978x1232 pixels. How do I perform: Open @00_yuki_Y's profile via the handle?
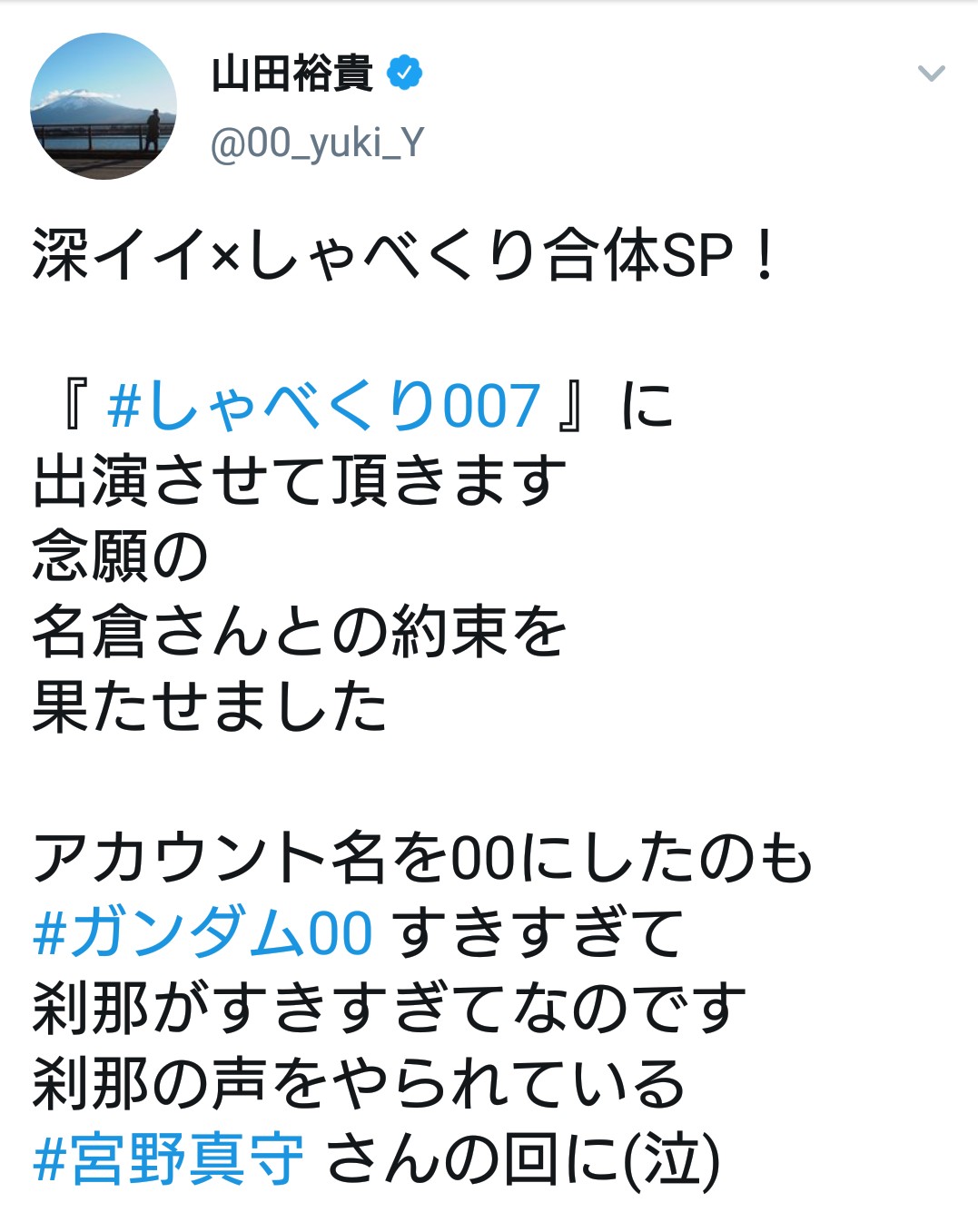(317, 143)
